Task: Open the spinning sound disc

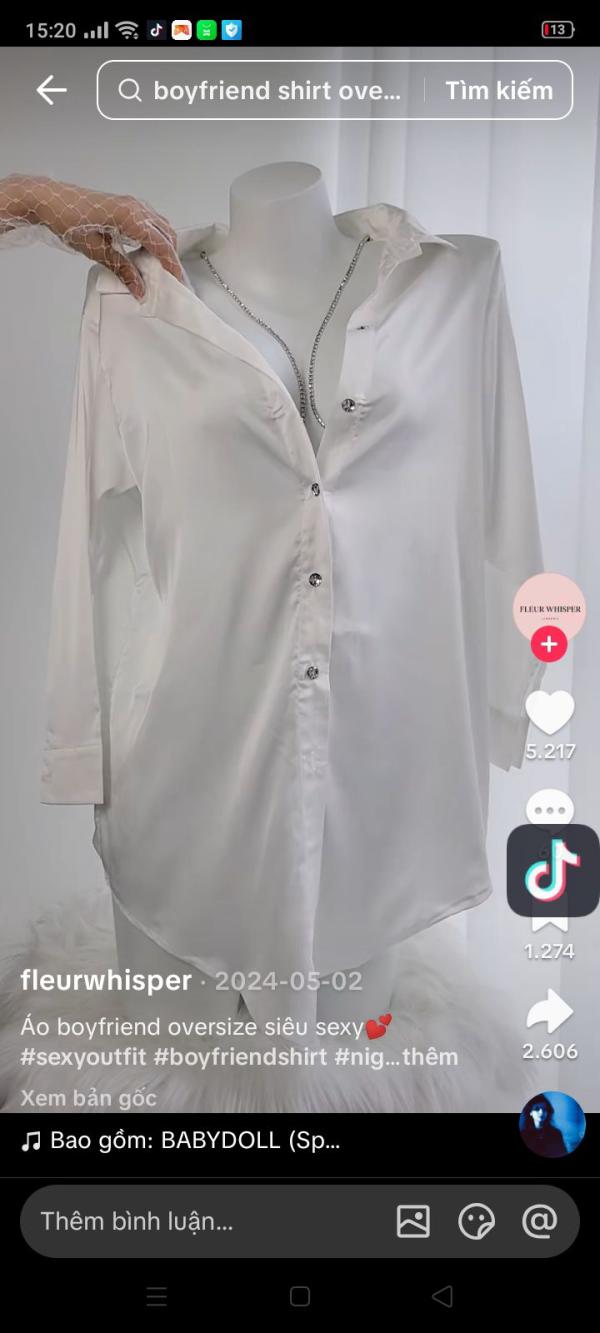Action: point(552,1125)
